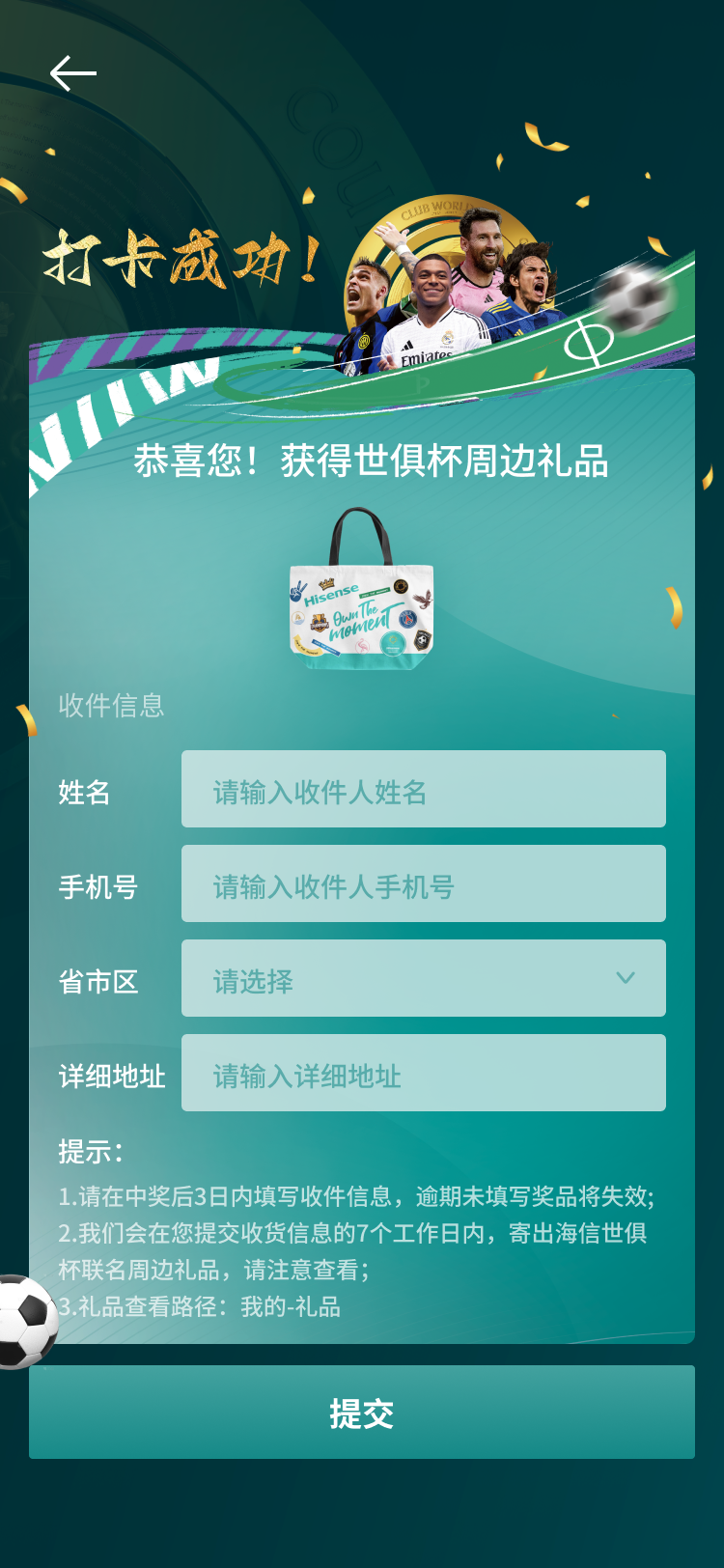Go back using the top-left arrow
This screenshot has height=1568, width=724.
pos(72,73)
